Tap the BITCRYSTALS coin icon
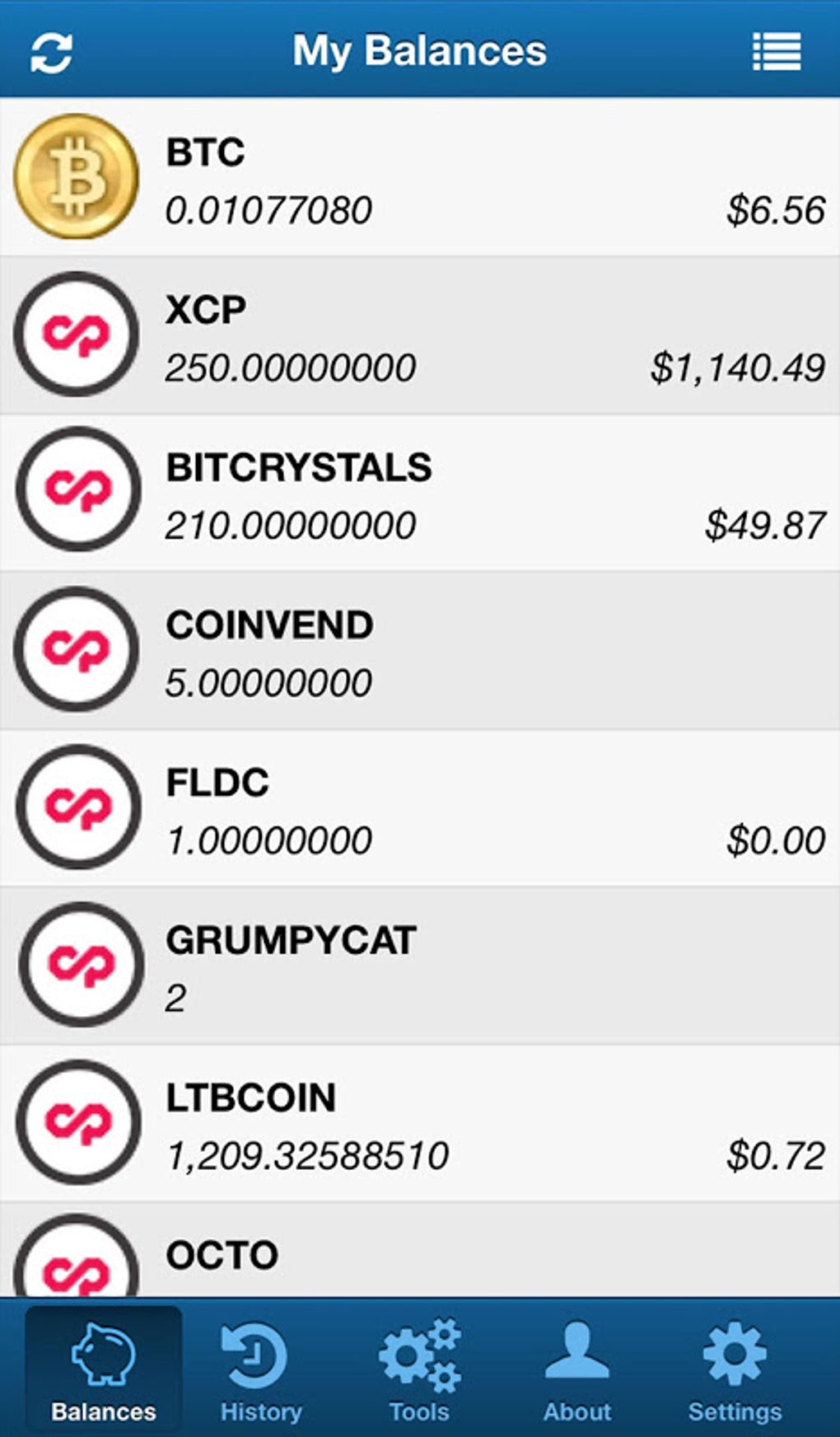The image size is (840, 1437). tap(76, 489)
